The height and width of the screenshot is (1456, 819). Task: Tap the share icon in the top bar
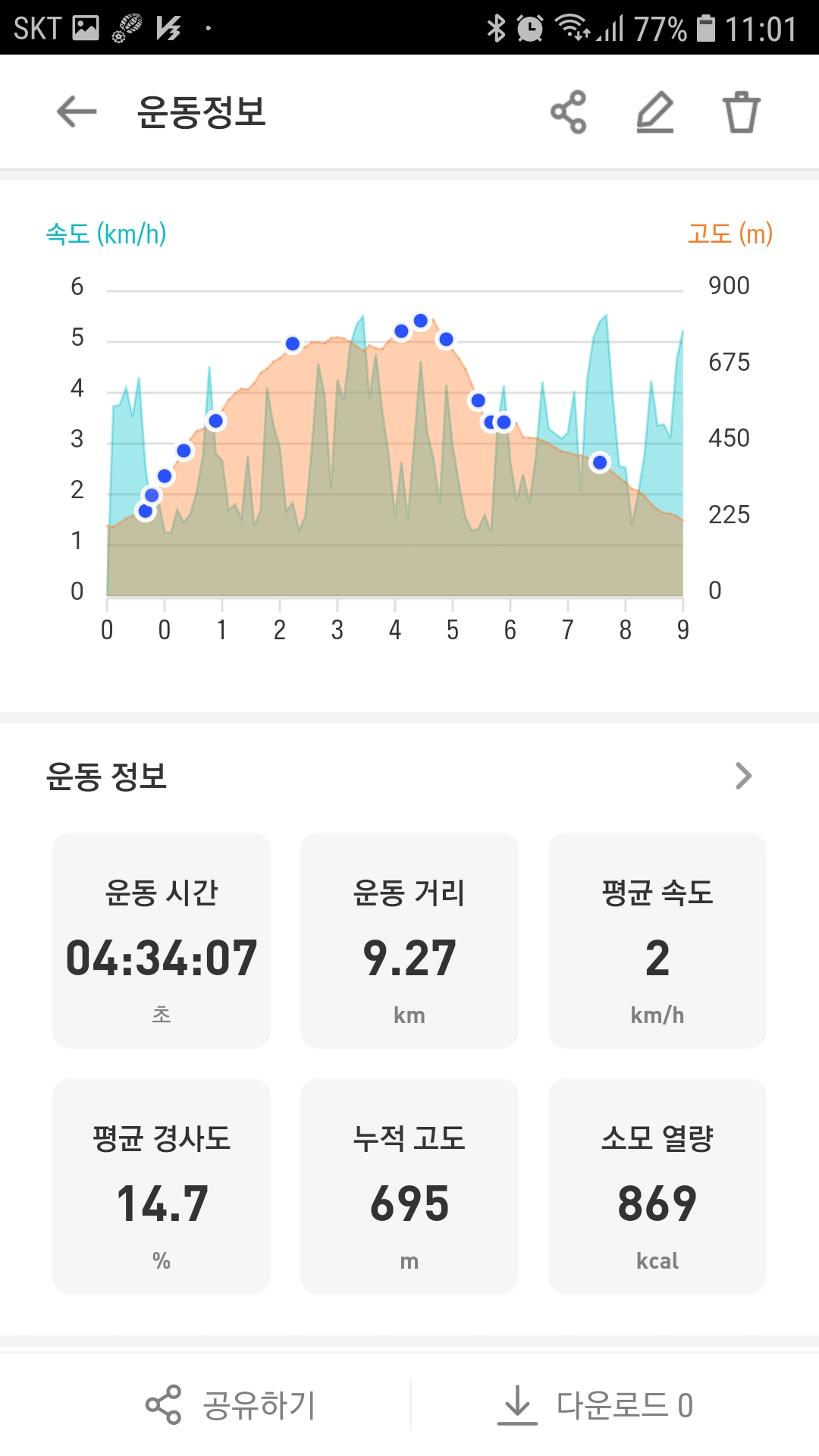point(569,112)
